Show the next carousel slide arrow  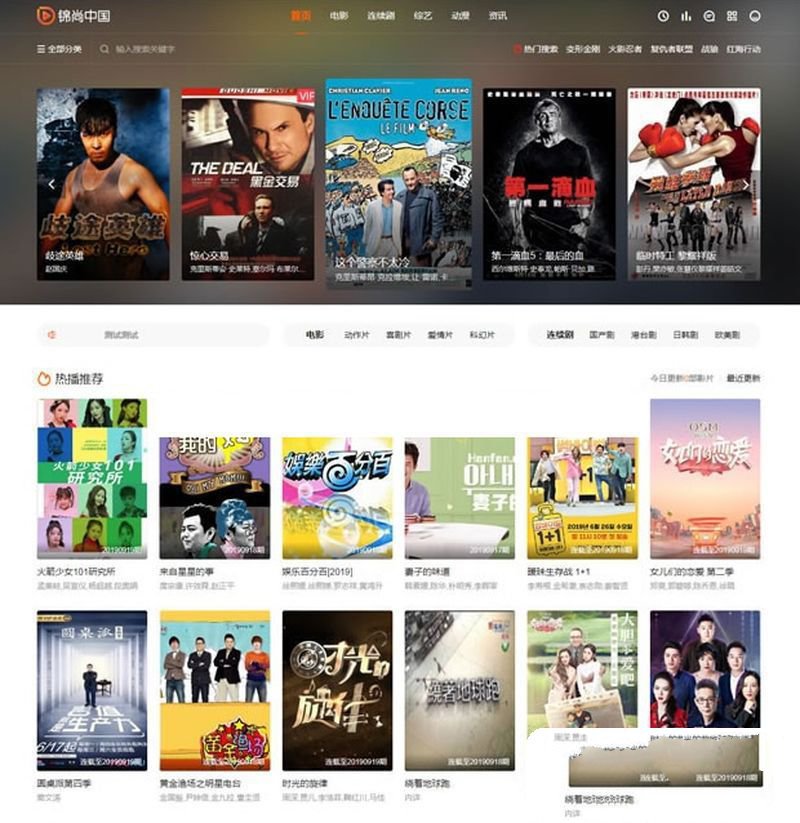tap(745, 185)
